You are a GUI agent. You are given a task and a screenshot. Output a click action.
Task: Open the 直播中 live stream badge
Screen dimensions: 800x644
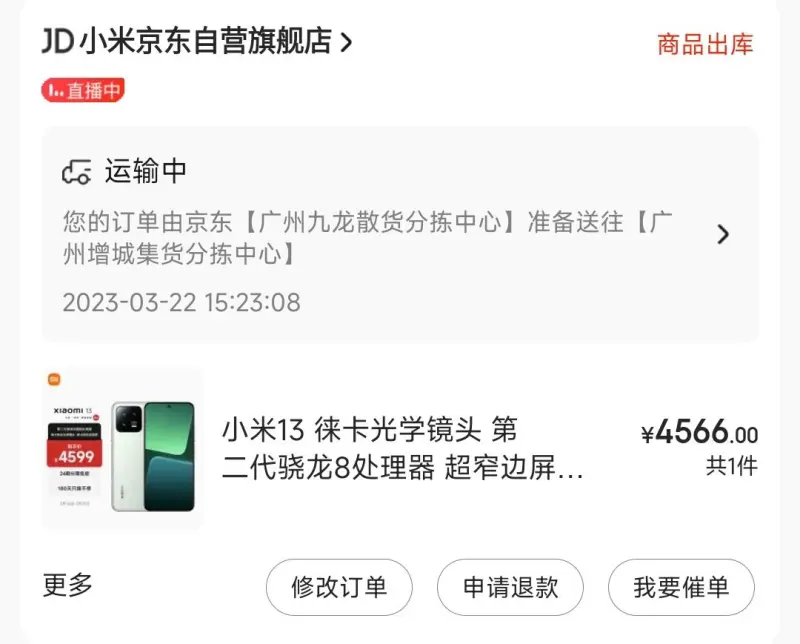coord(83,90)
